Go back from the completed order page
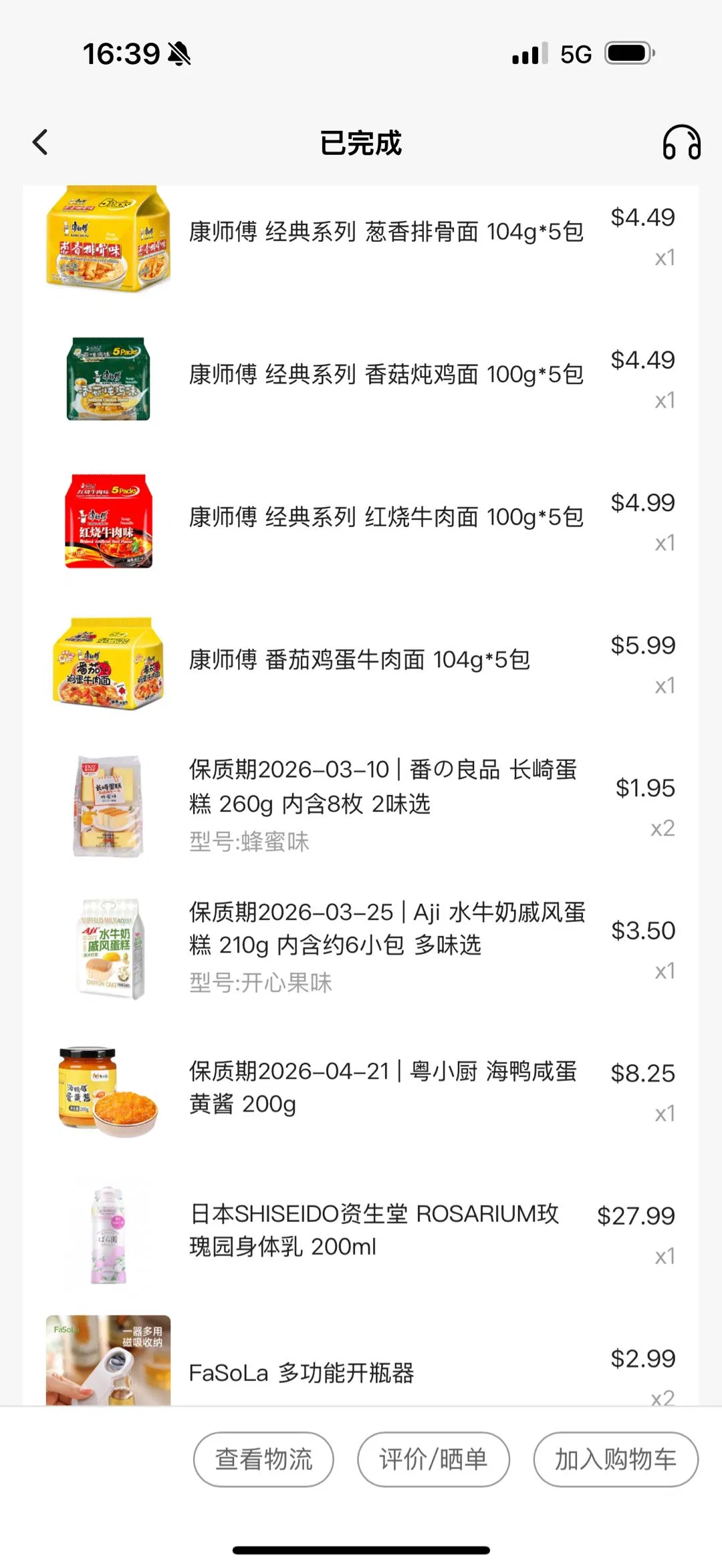Screen dimensions: 722x1568 pyautogui.click(x=40, y=142)
